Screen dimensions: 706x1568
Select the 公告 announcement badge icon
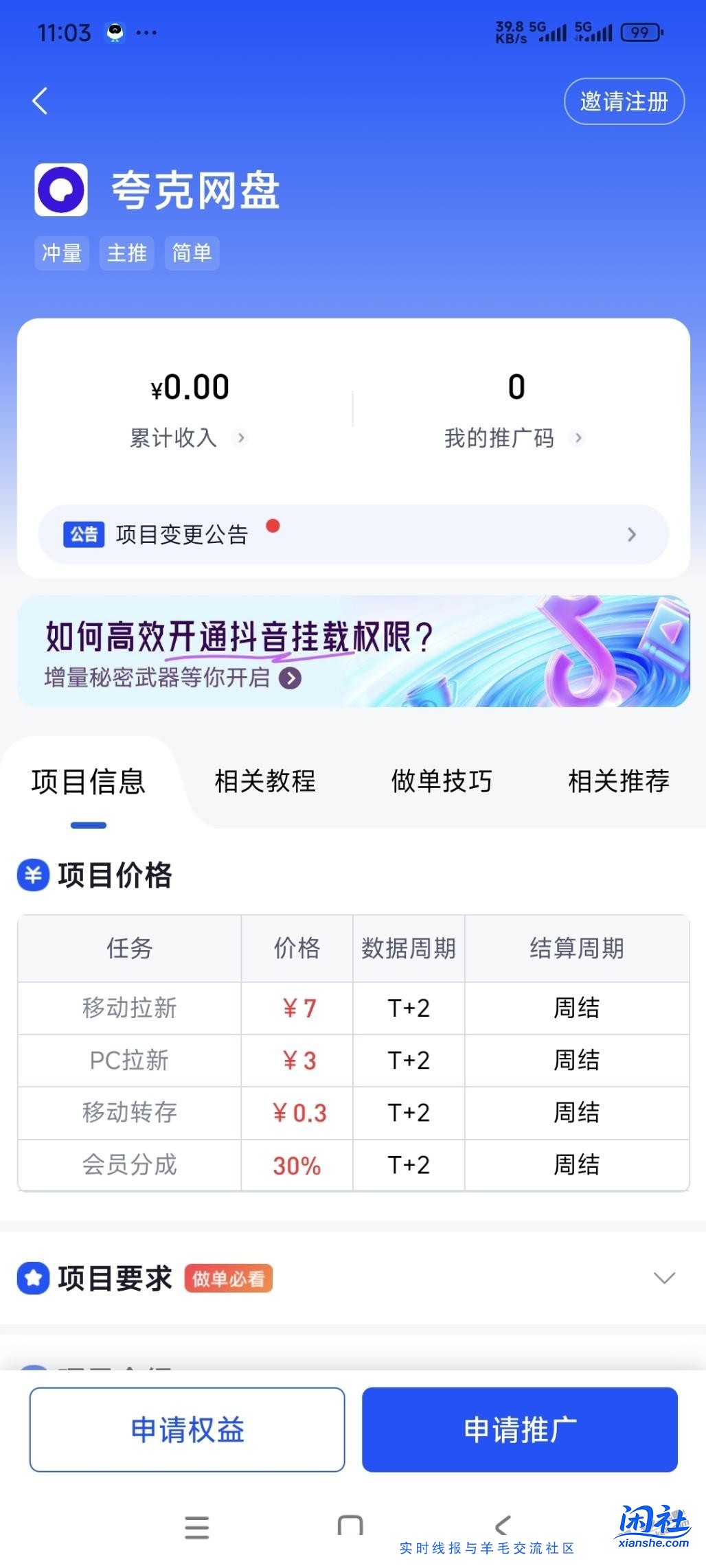(x=84, y=534)
